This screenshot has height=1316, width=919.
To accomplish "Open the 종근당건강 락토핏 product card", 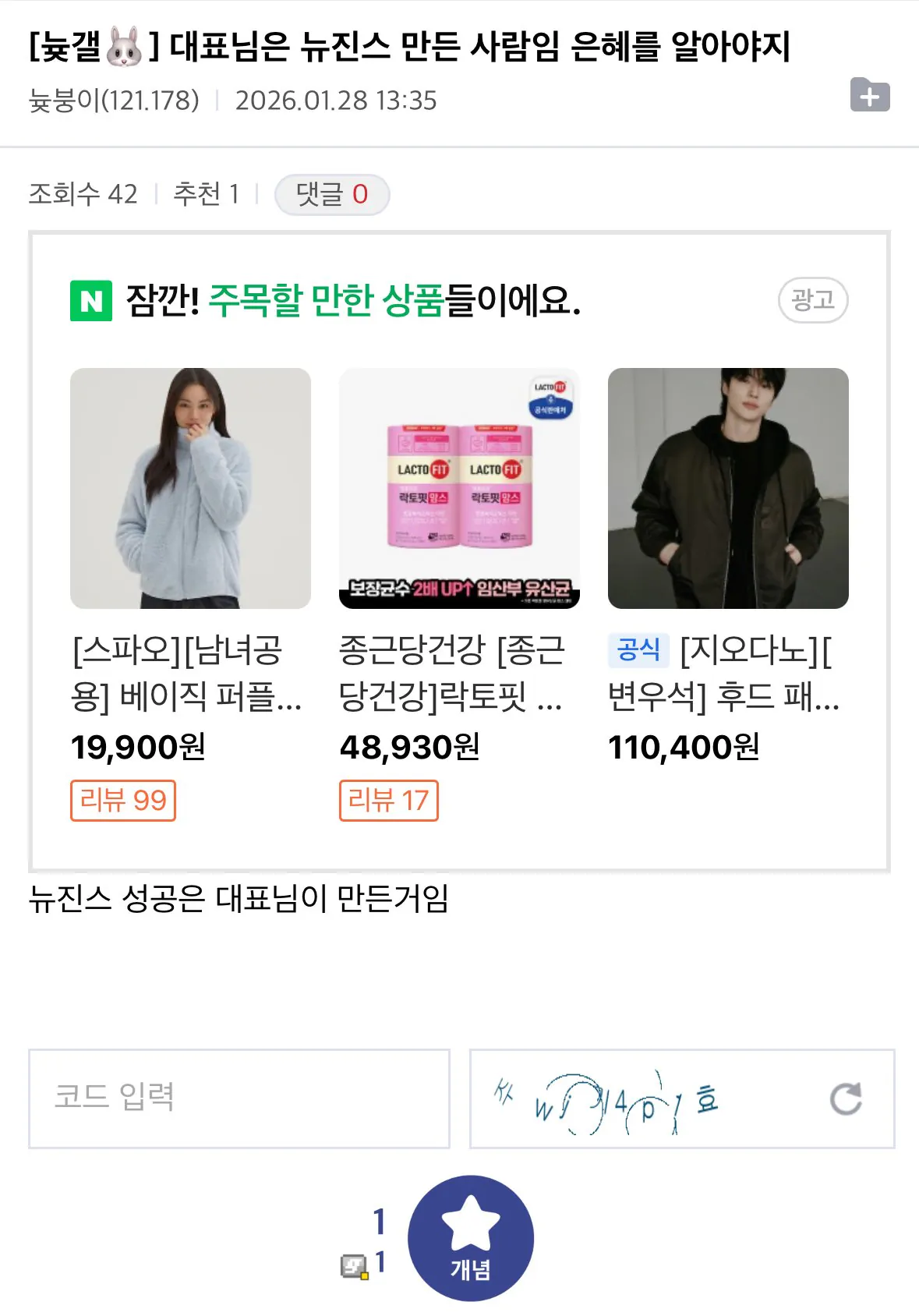I will click(459, 488).
